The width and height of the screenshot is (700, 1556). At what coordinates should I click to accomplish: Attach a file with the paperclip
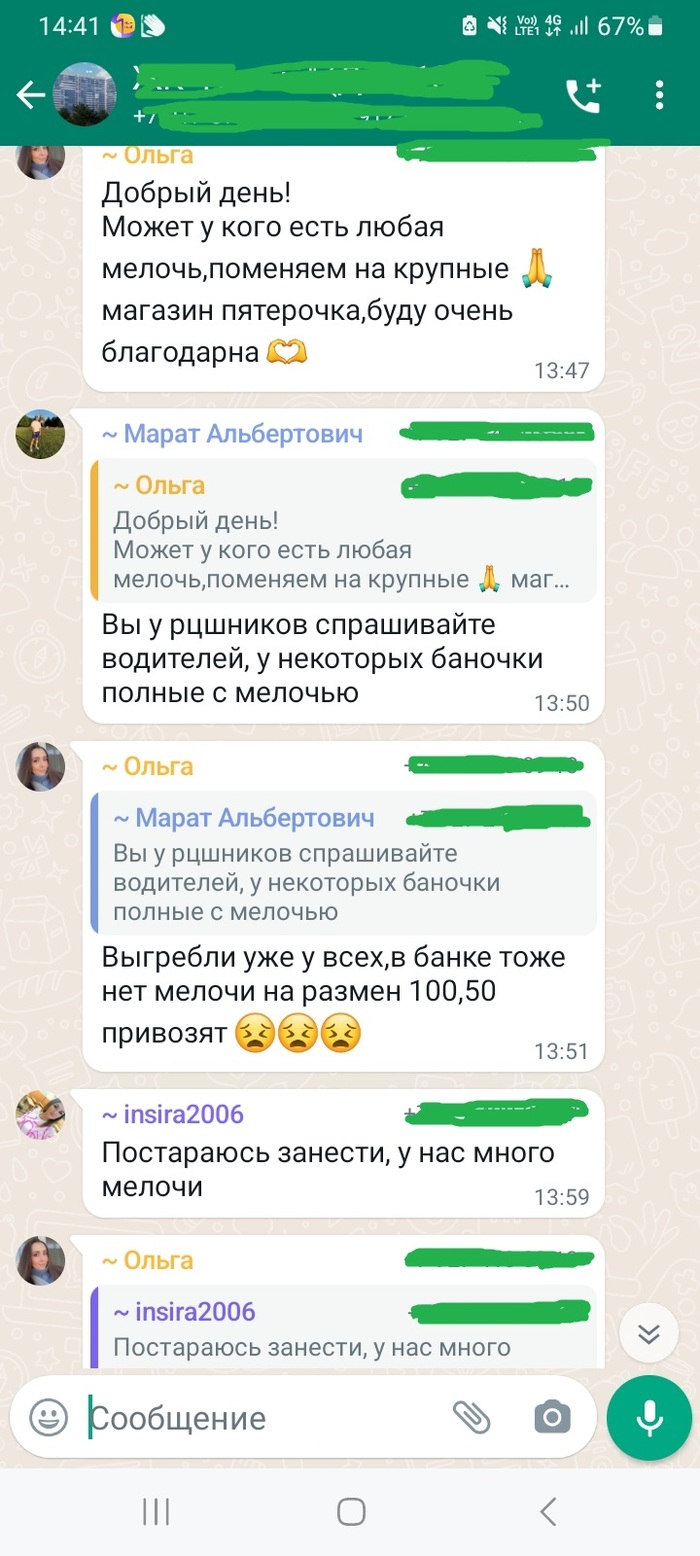(471, 1417)
